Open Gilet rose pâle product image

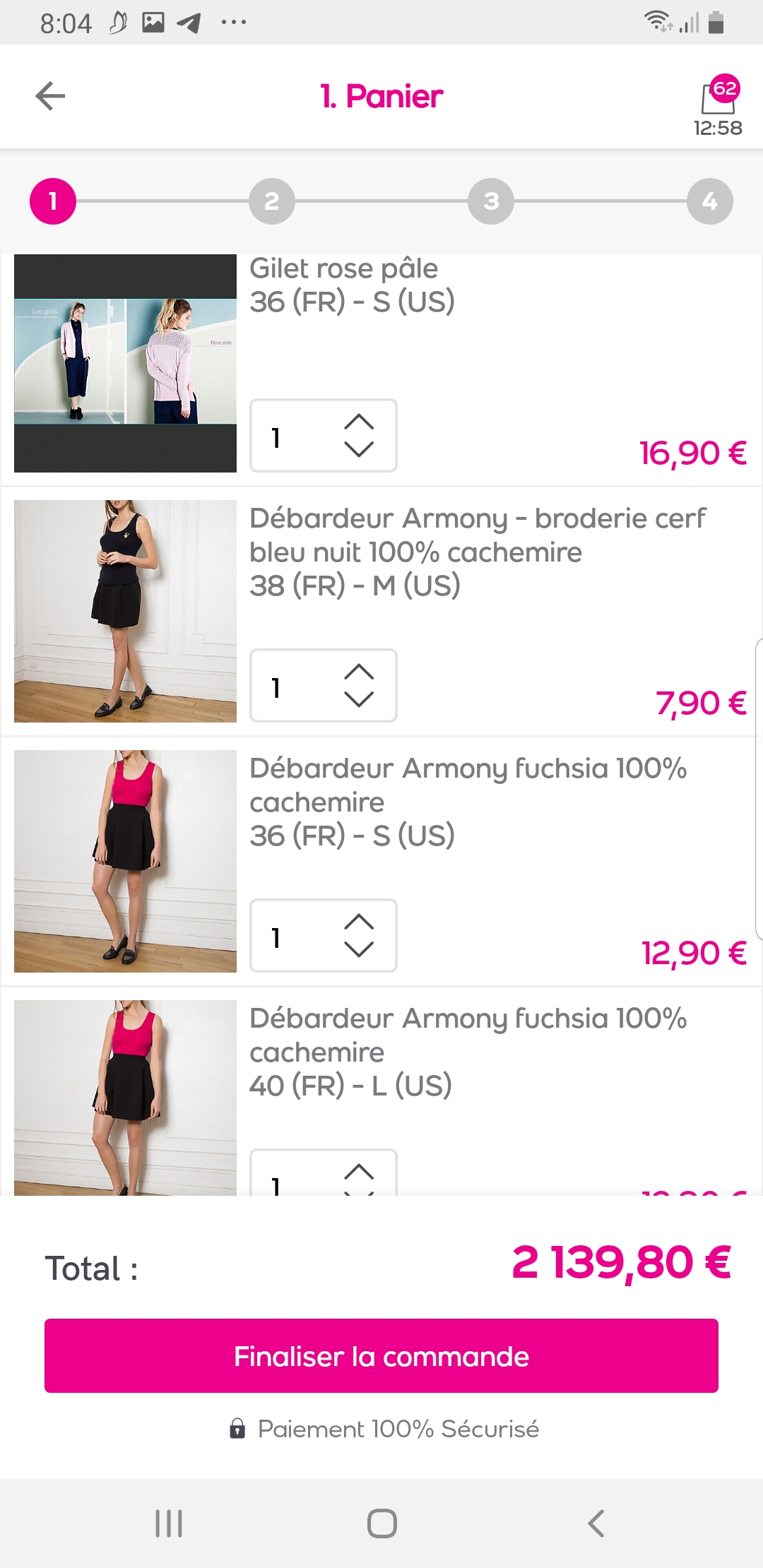click(125, 363)
